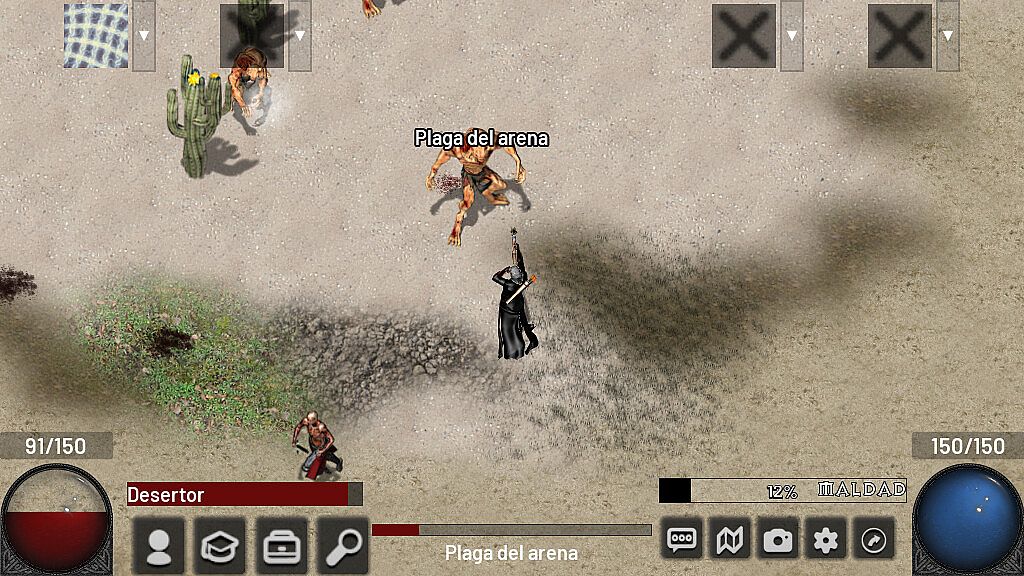1024x576 pixels.
Task: Tap the compass arrow button
Action: (x=873, y=540)
